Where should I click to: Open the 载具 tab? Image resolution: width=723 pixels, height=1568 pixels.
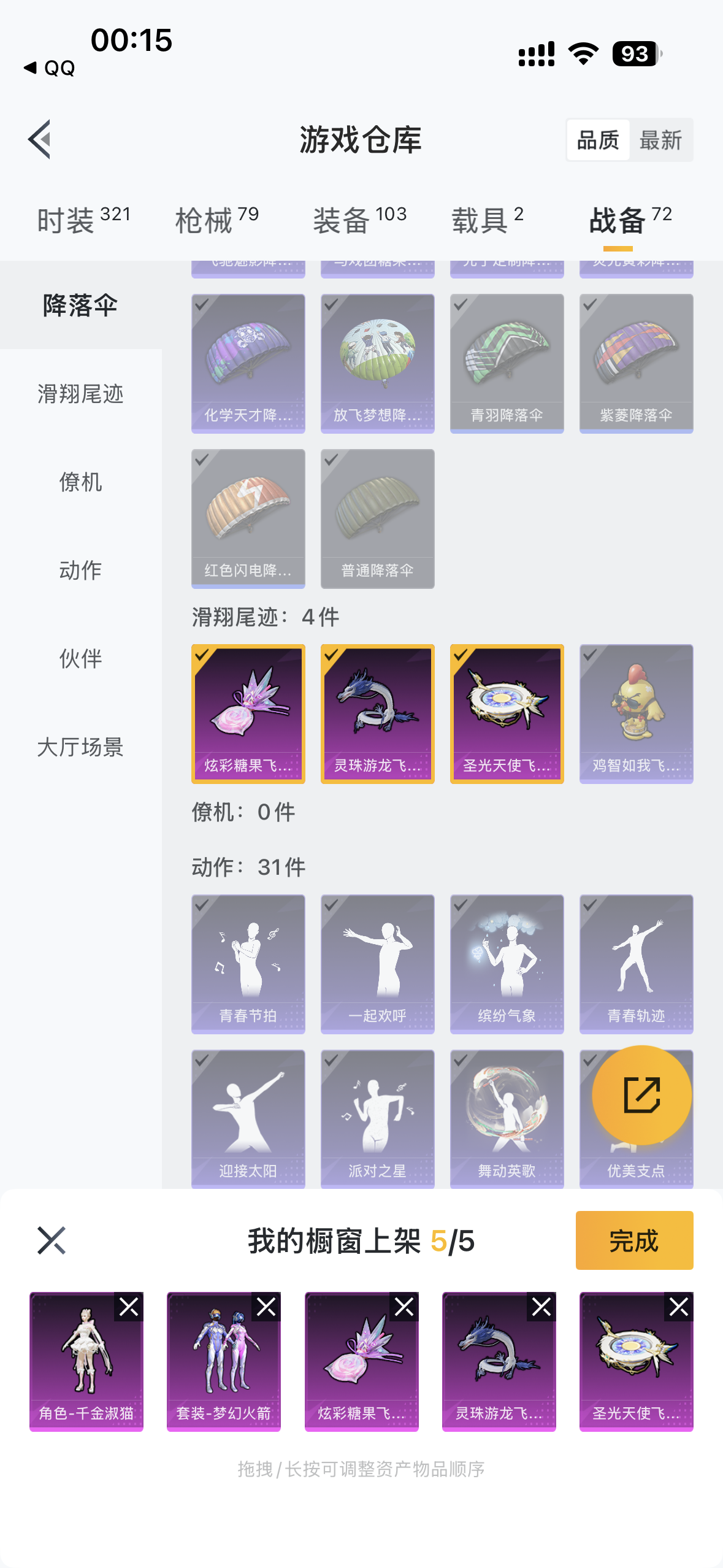click(x=488, y=220)
